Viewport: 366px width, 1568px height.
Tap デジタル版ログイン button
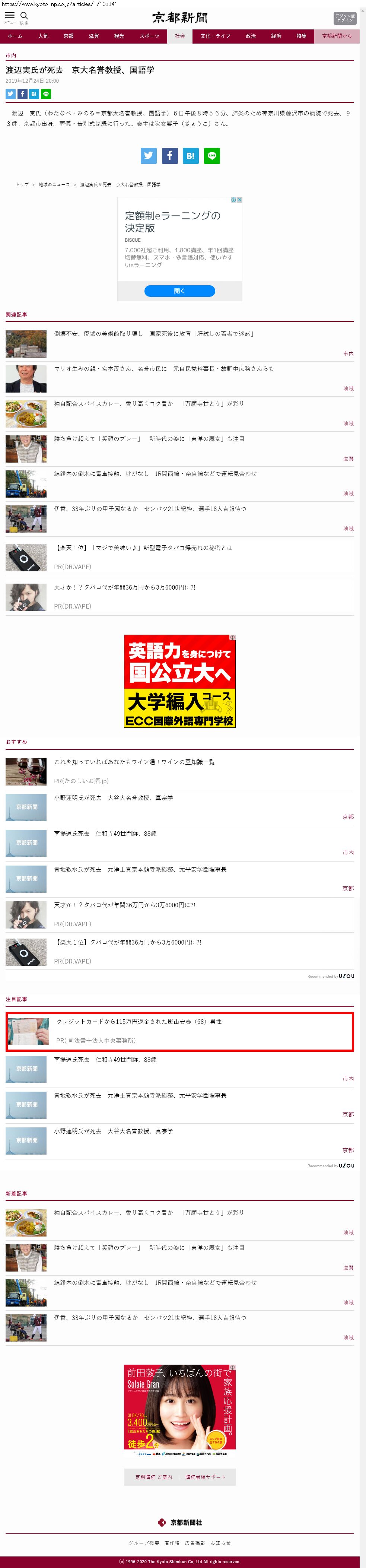pyautogui.click(x=345, y=18)
